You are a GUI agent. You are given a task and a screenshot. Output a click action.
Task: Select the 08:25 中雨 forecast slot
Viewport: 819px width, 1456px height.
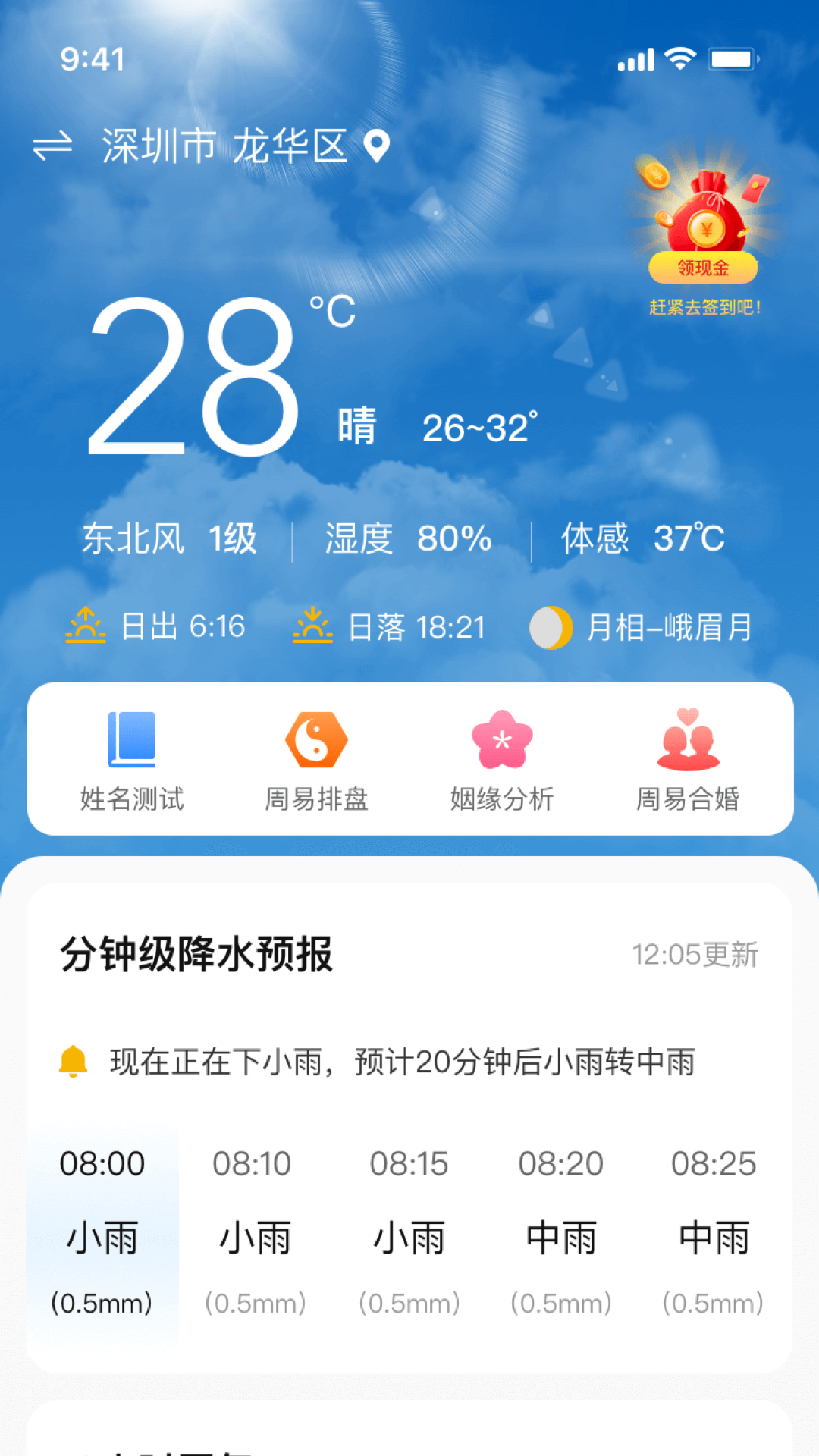tap(714, 1228)
